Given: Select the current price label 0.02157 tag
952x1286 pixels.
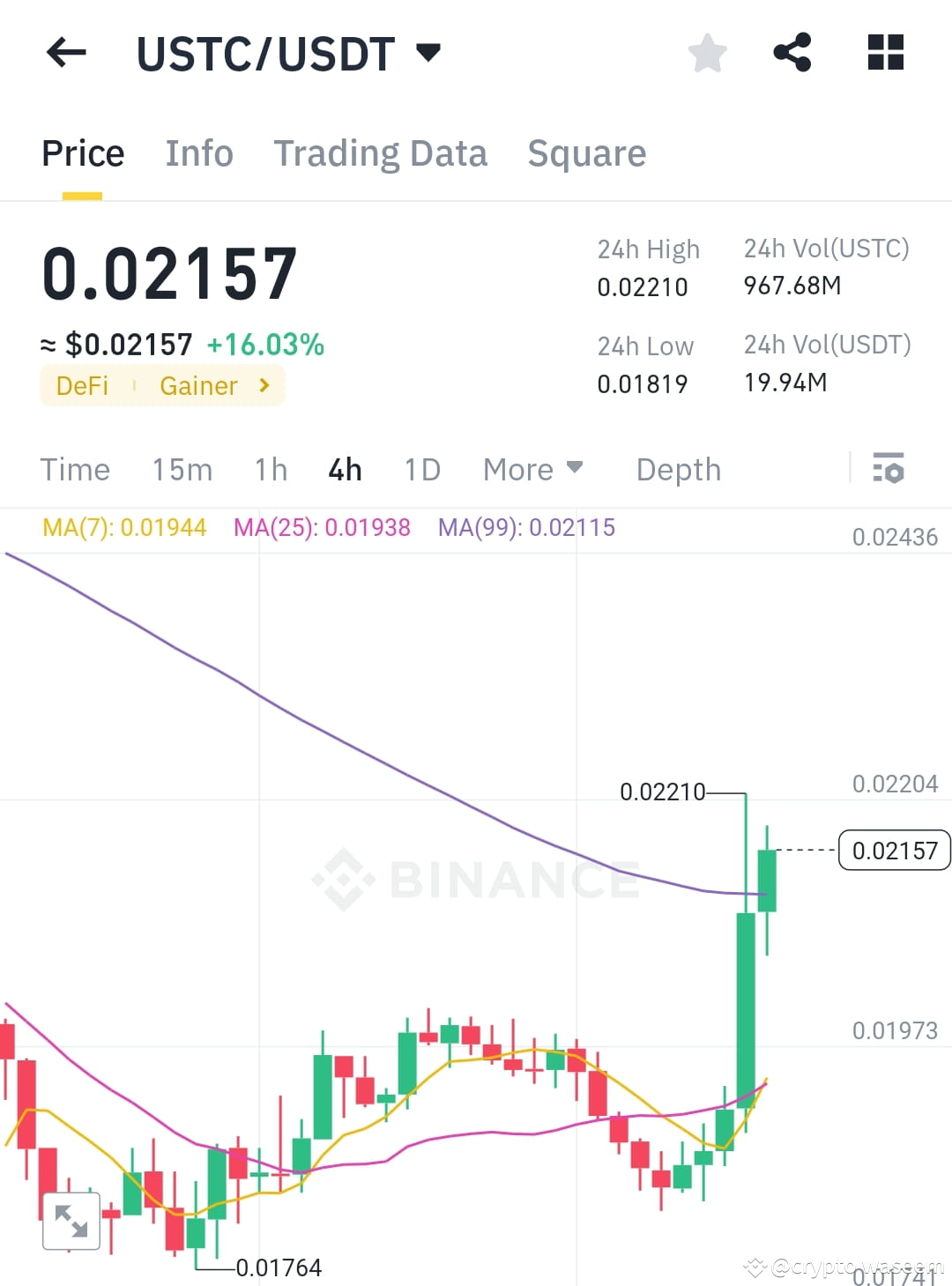Looking at the screenshot, I should (x=894, y=851).
